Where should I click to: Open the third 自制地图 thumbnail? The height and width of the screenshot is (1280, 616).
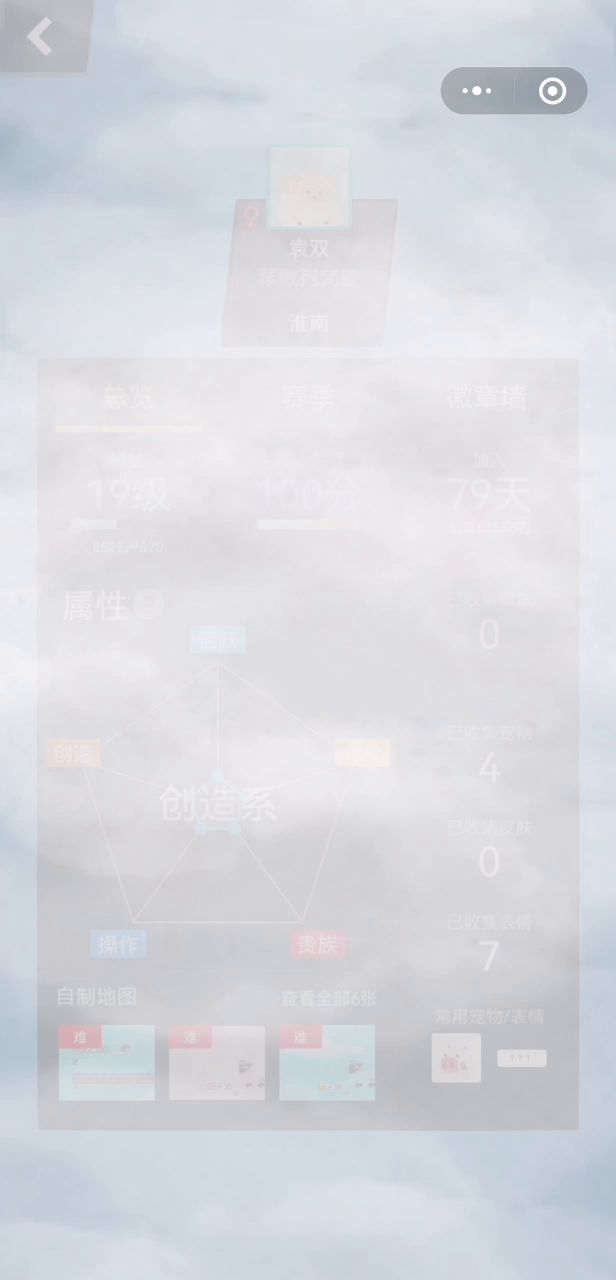(327, 1062)
